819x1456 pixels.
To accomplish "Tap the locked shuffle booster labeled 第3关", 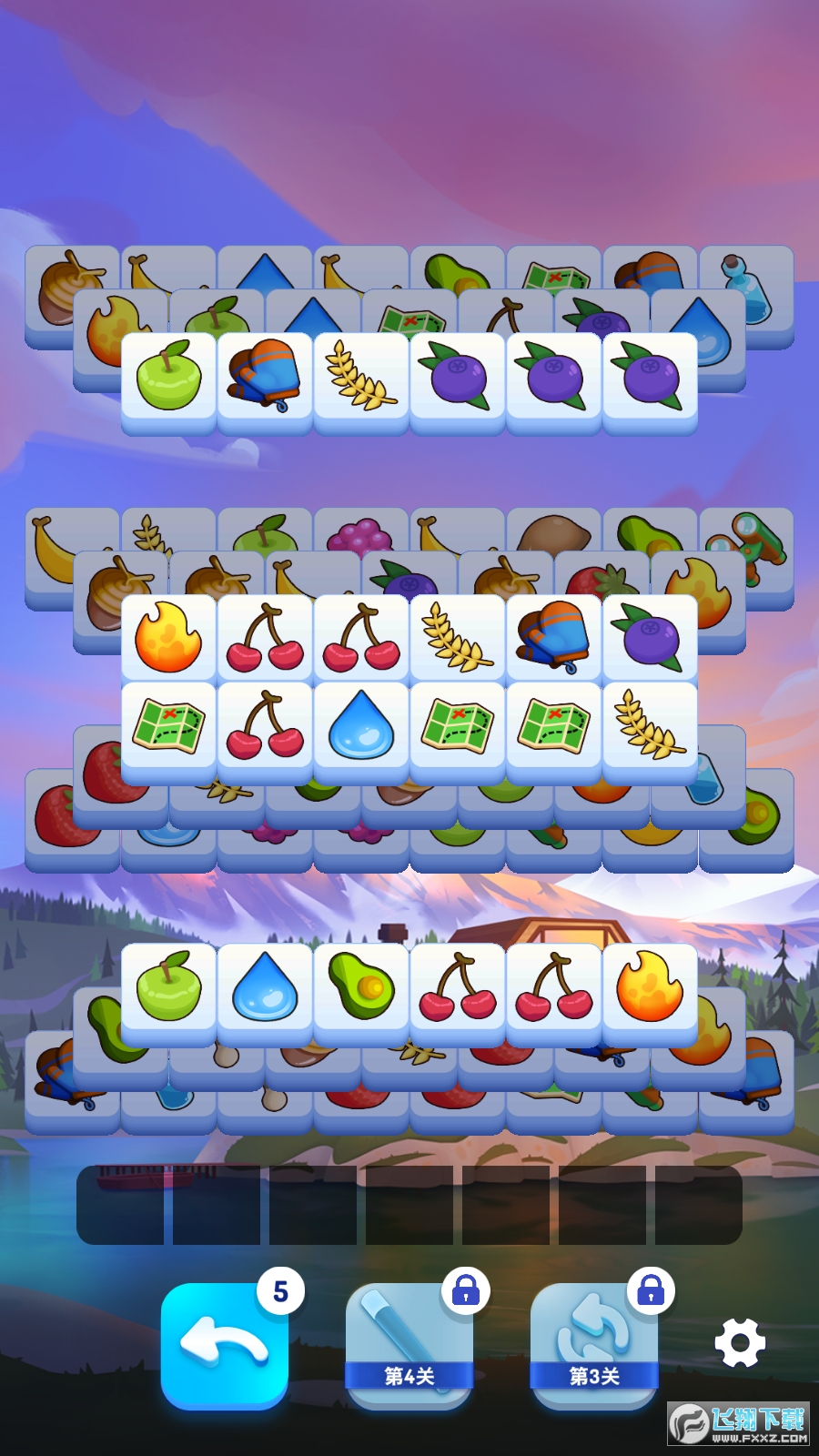I will pos(594,1343).
